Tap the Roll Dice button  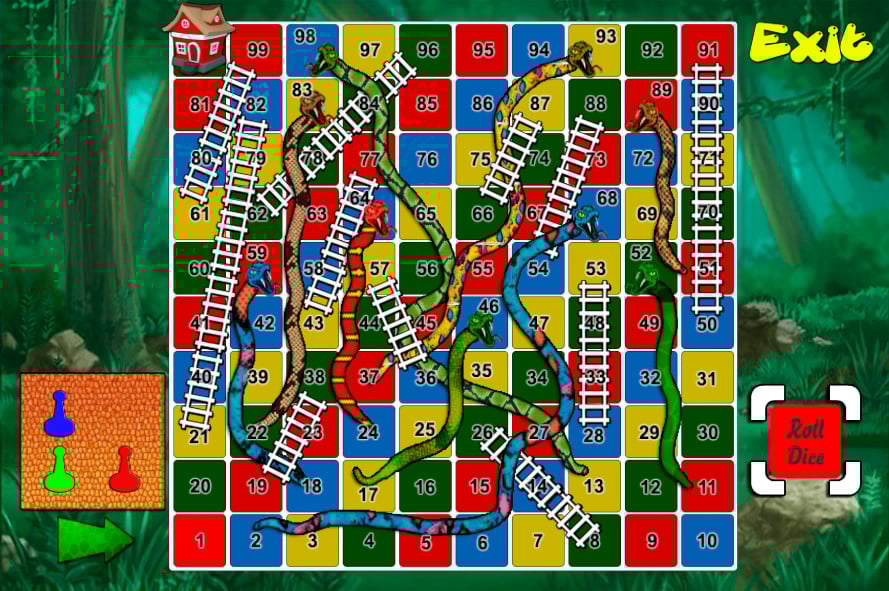tap(805, 441)
